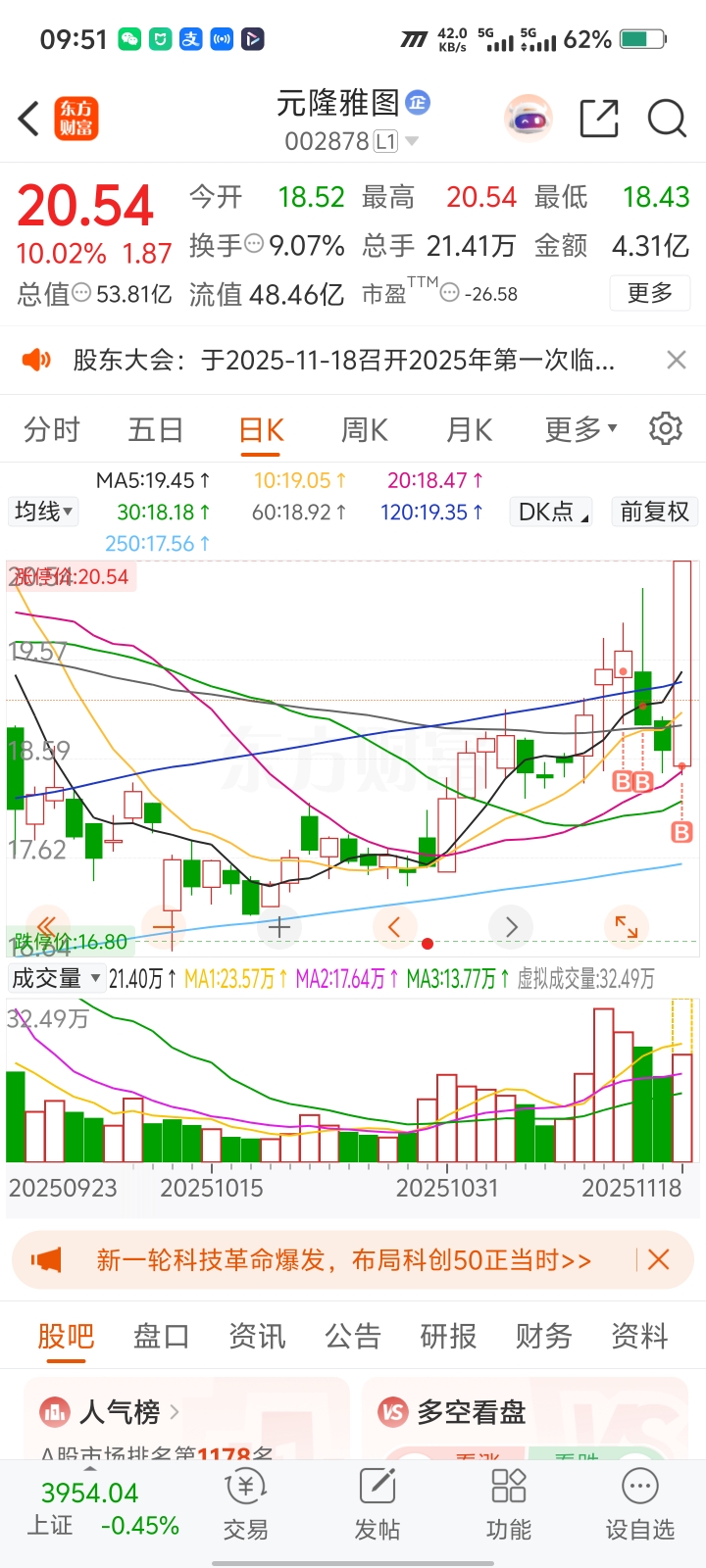The height and width of the screenshot is (1568, 706).
Task: Switch to the 五日 chart tab
Action: [156, 429]
